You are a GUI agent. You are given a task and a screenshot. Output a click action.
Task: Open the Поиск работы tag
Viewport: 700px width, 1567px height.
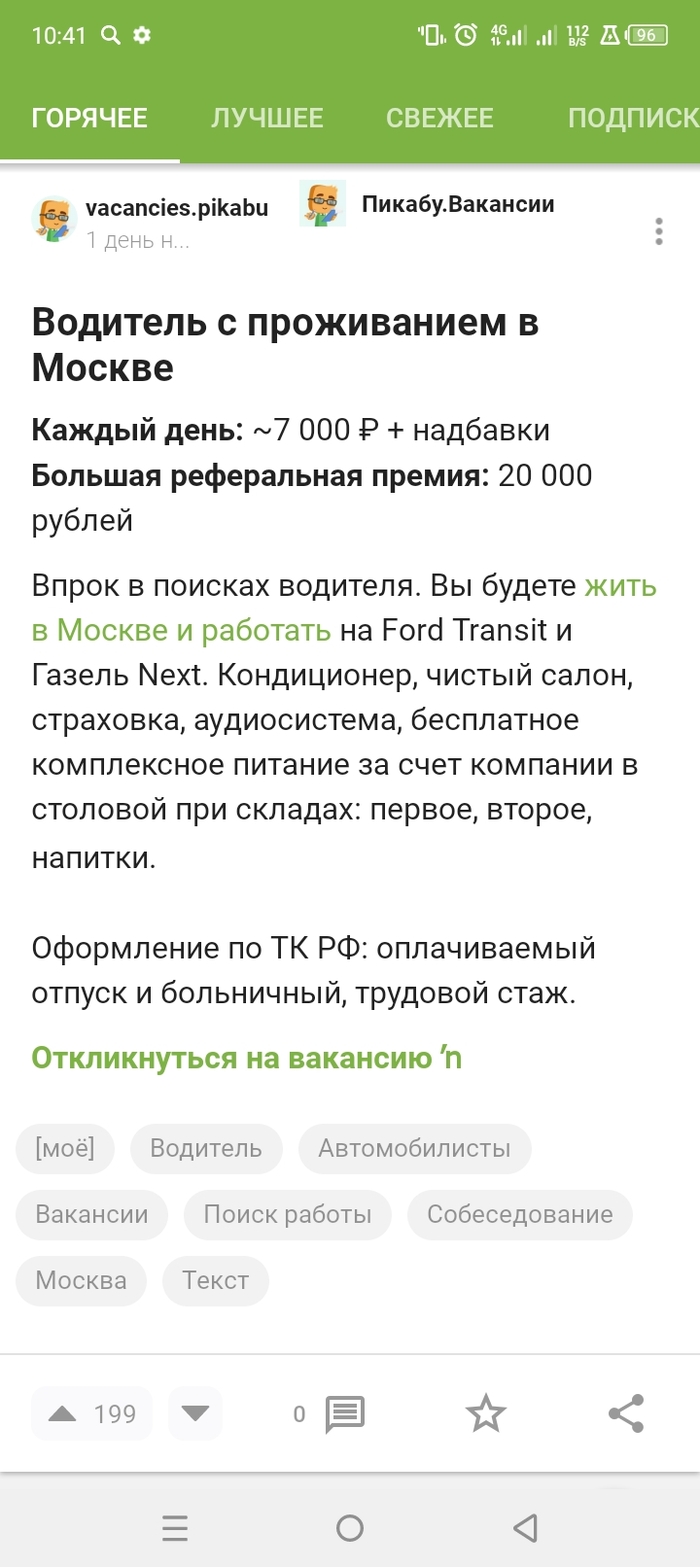click(288, 1215)
